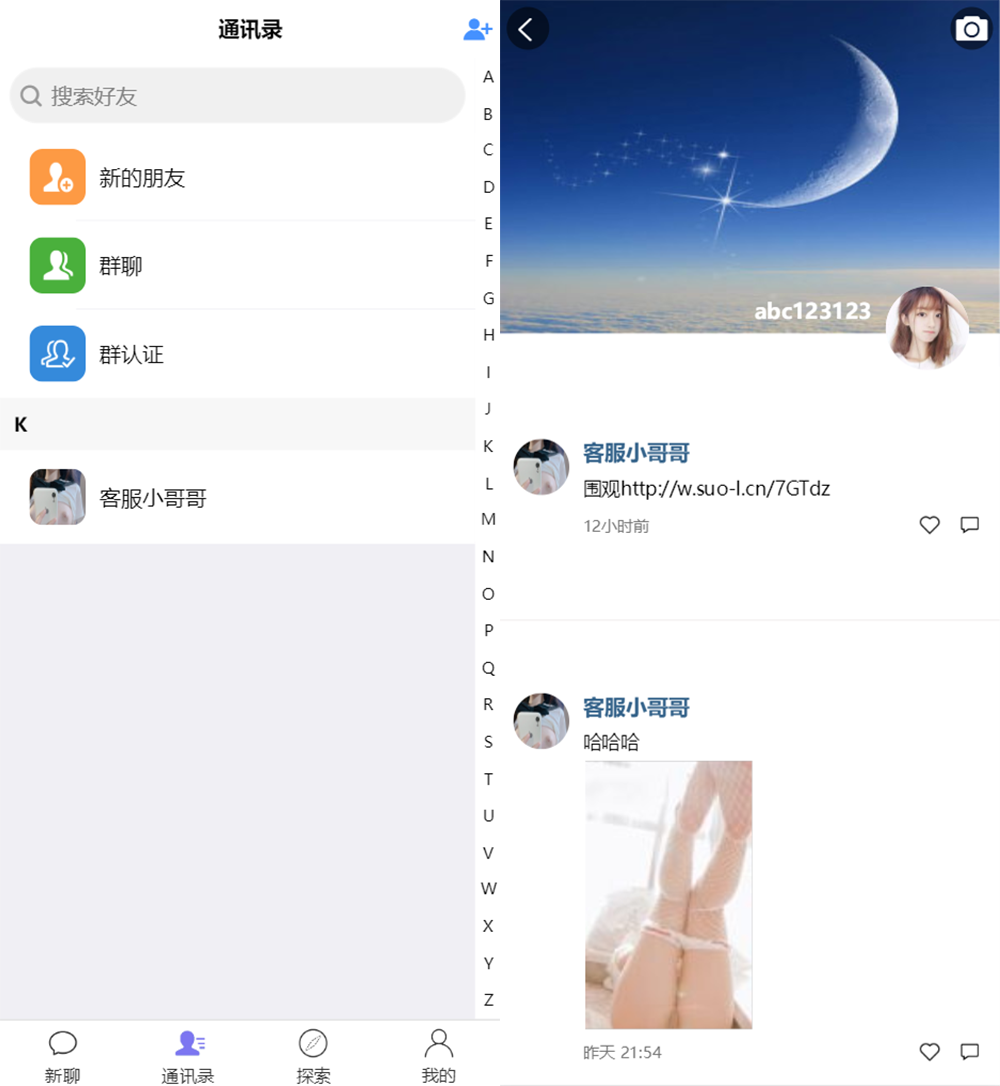1000x1086 pixels.
Task: Open 群认证 row
Action: pos(237,354)
